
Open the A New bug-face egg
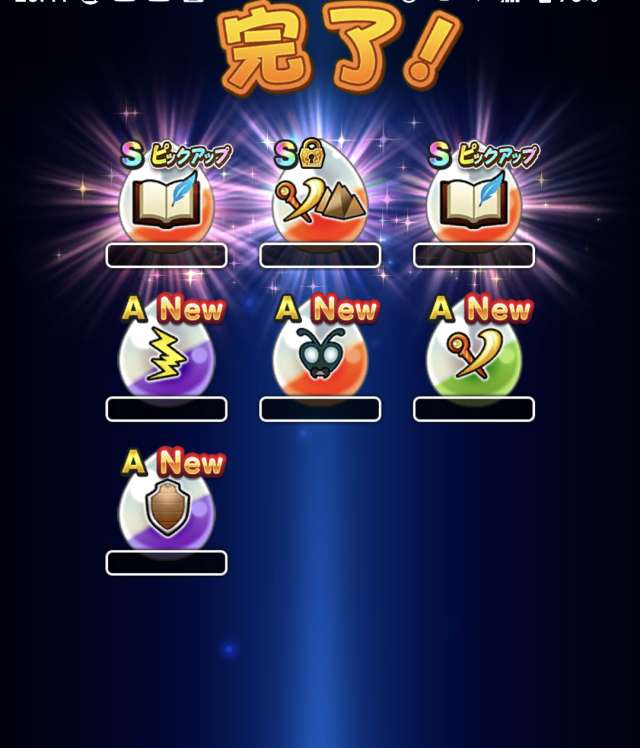[x=320, y=355]
